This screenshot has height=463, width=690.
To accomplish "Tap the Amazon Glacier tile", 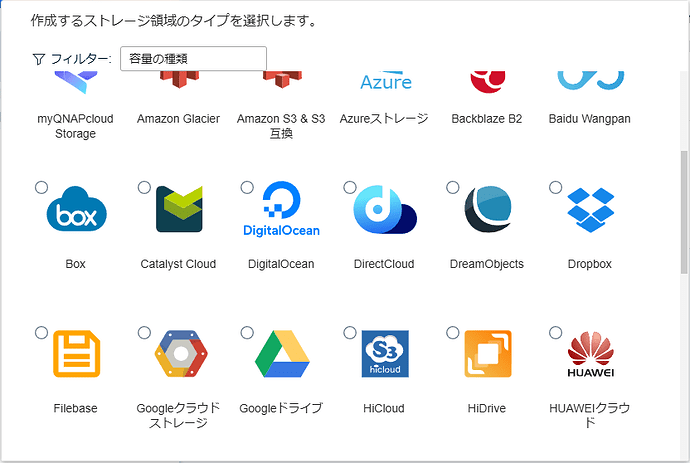I will click(178, 100).
